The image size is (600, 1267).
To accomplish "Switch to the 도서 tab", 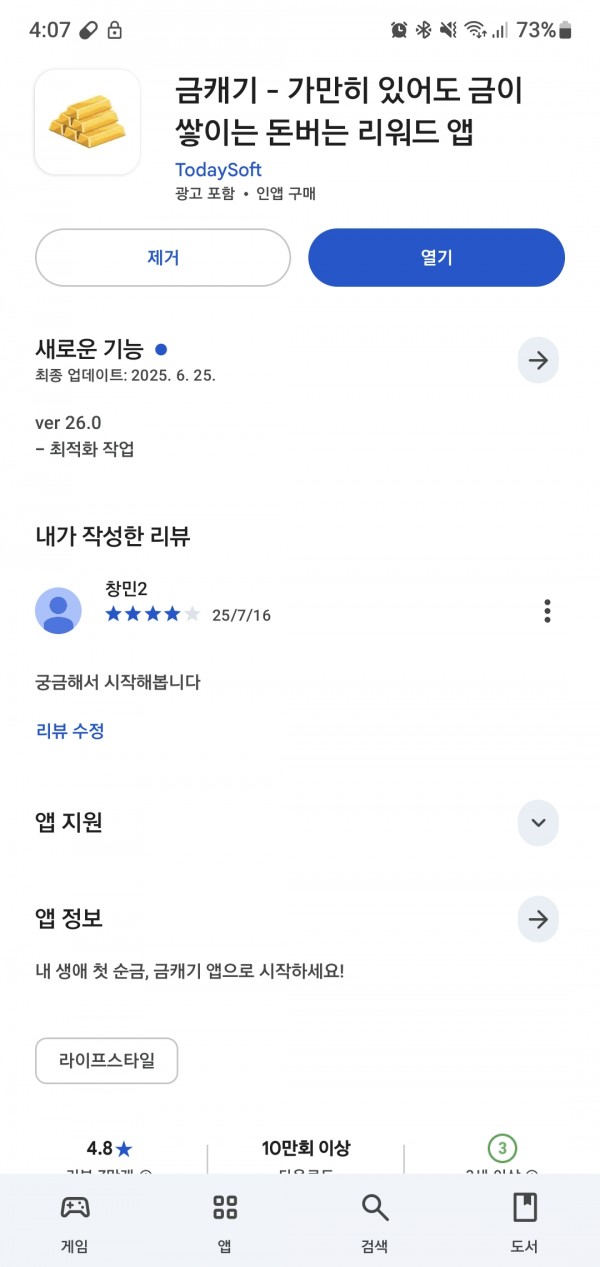I will (x=525, y=1221).
